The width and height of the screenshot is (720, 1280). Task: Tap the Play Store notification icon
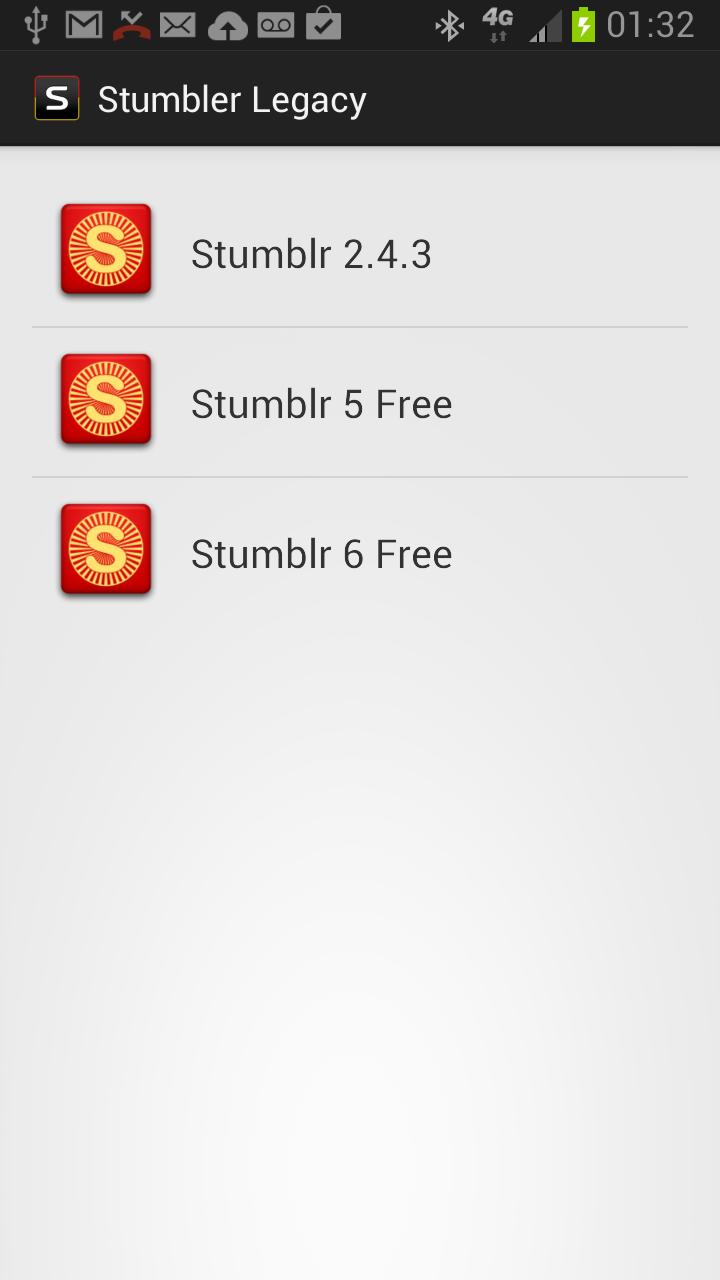click(324, 24)
